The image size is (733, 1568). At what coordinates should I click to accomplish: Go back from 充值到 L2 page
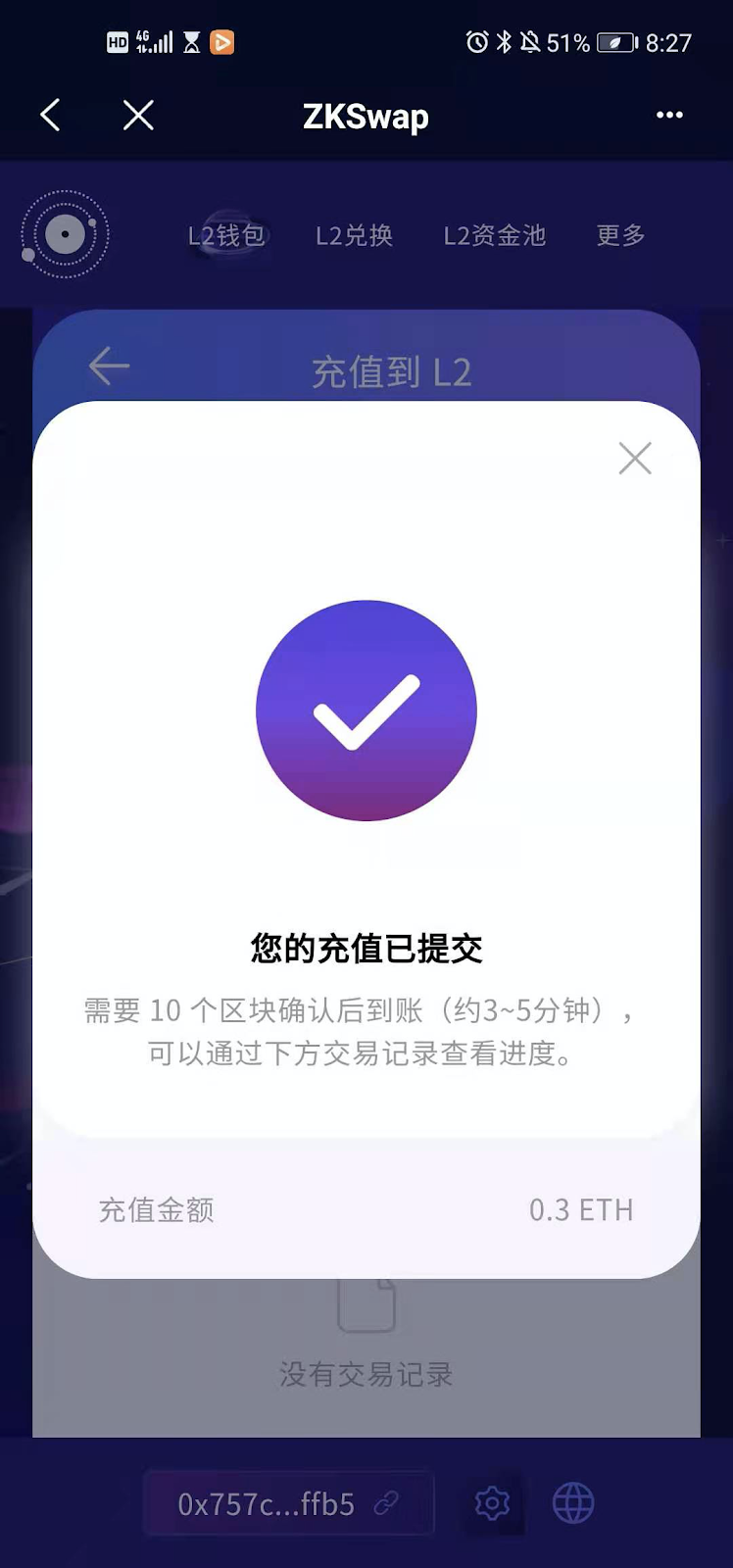coord(109,367)
